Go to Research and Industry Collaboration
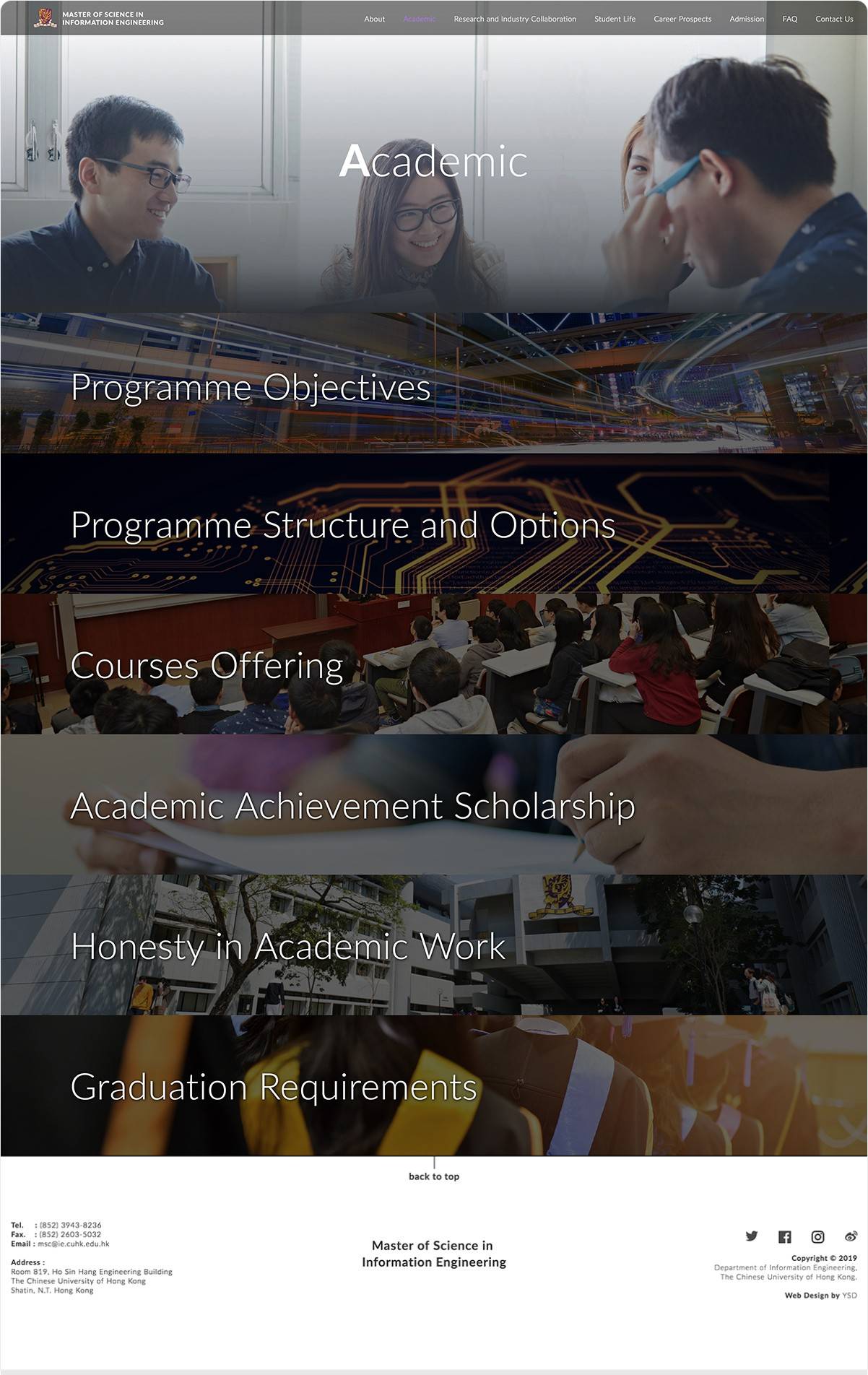 point(514,19)
